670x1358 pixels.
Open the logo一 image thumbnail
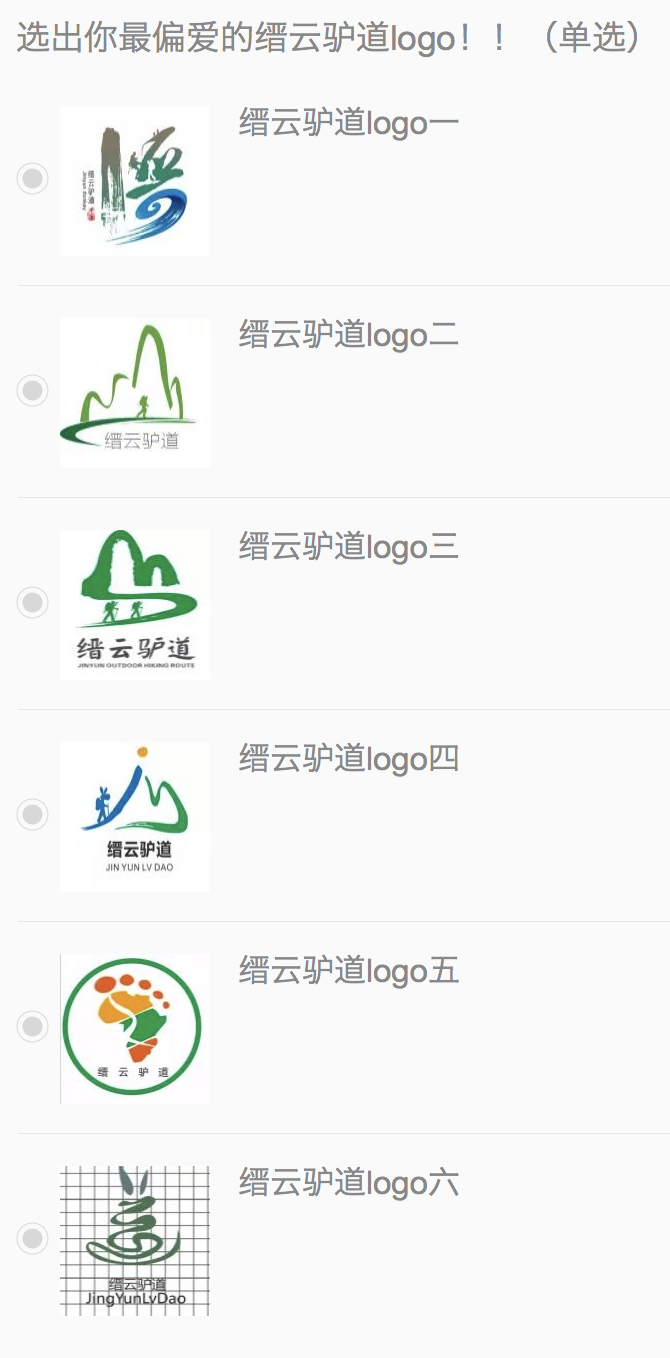(x=135, y=181)
